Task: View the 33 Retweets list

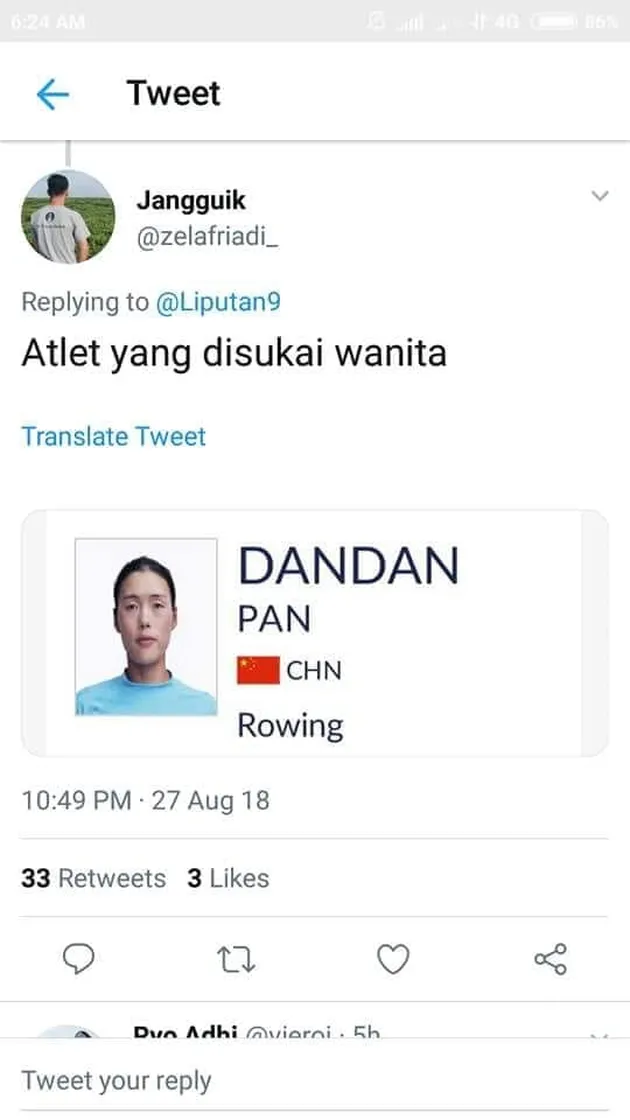Action: pyautogui.click(x=94, y=878)
